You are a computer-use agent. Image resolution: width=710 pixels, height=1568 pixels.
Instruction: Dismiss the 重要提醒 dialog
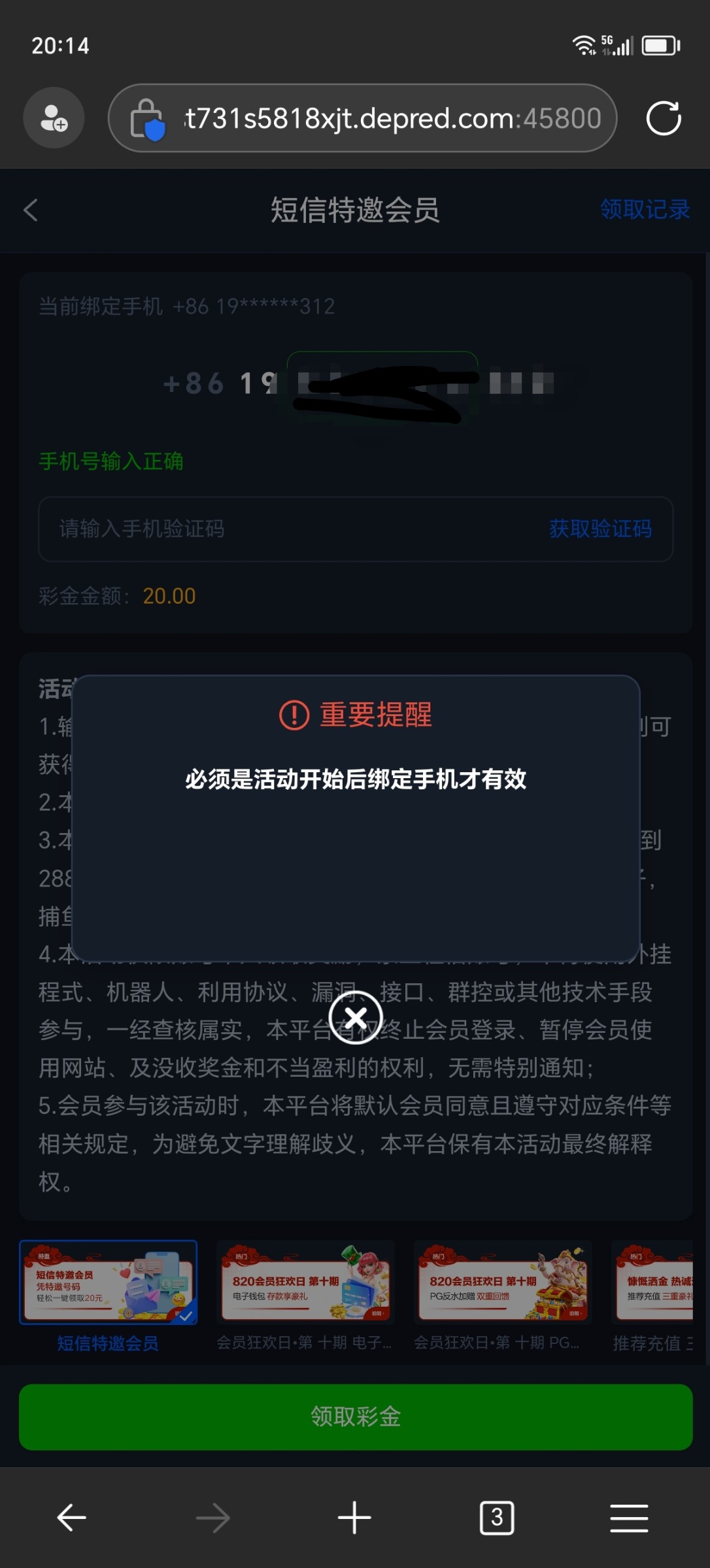(x=355, y=1017)
